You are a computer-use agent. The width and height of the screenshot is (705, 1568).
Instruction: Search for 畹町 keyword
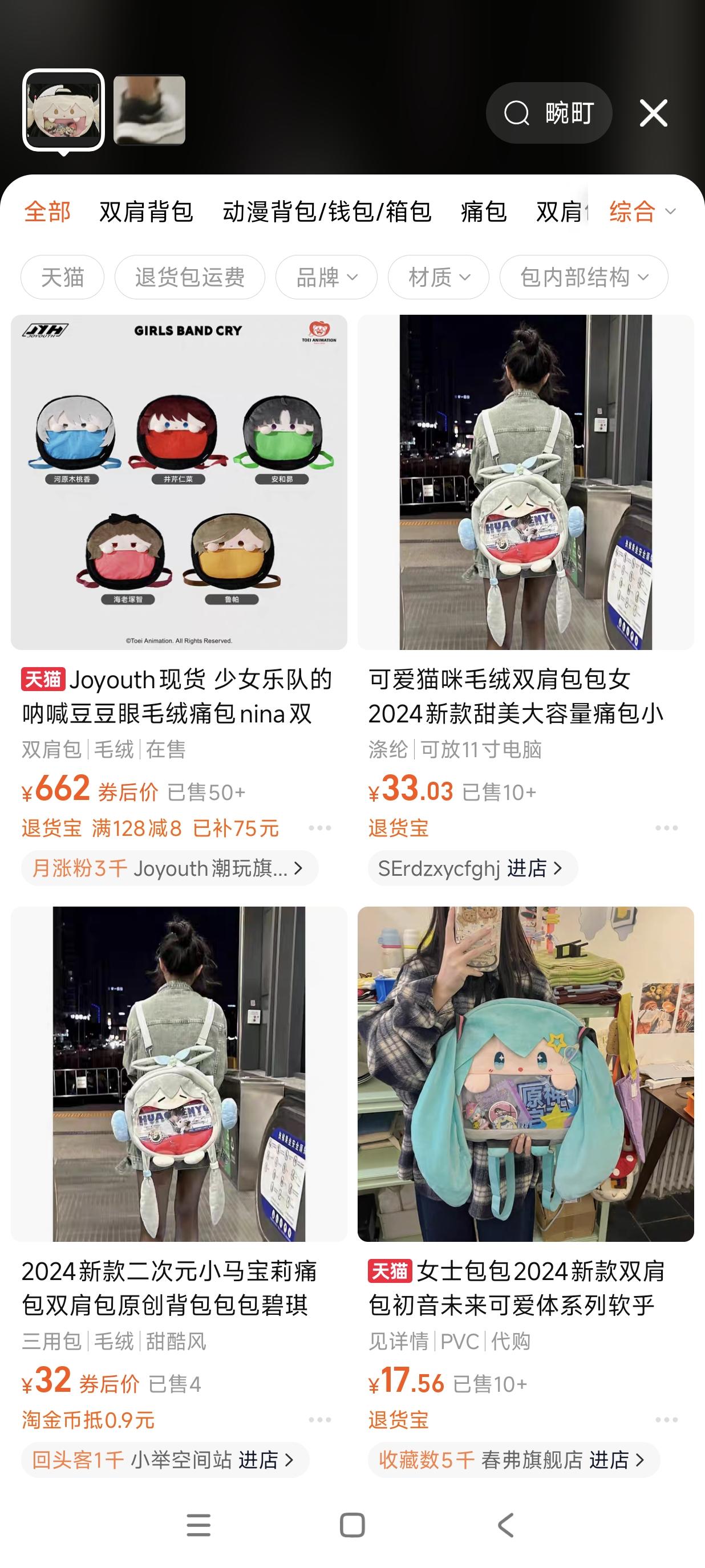[x=549, y=113]
